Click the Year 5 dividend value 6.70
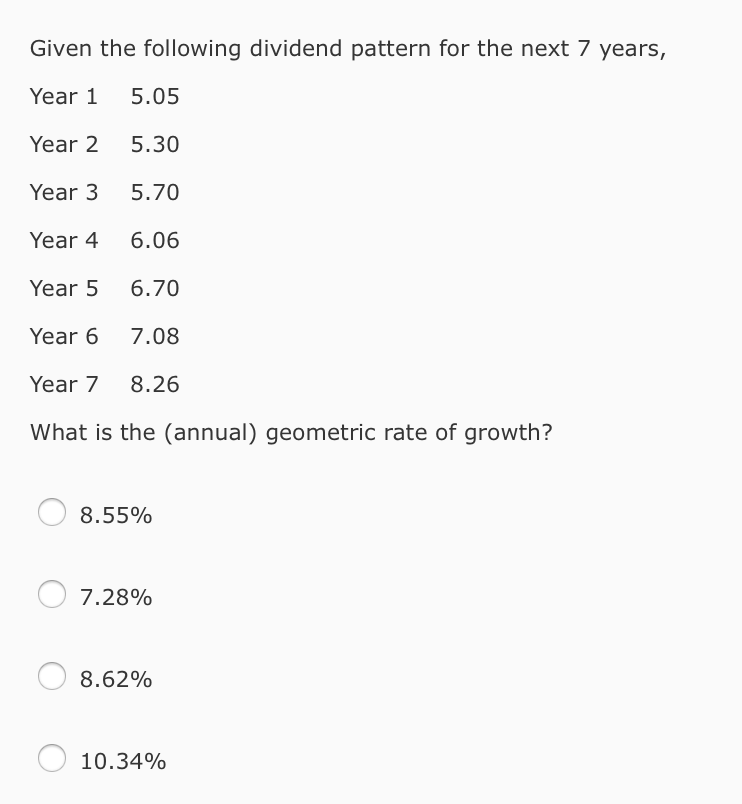 [155, 289]
